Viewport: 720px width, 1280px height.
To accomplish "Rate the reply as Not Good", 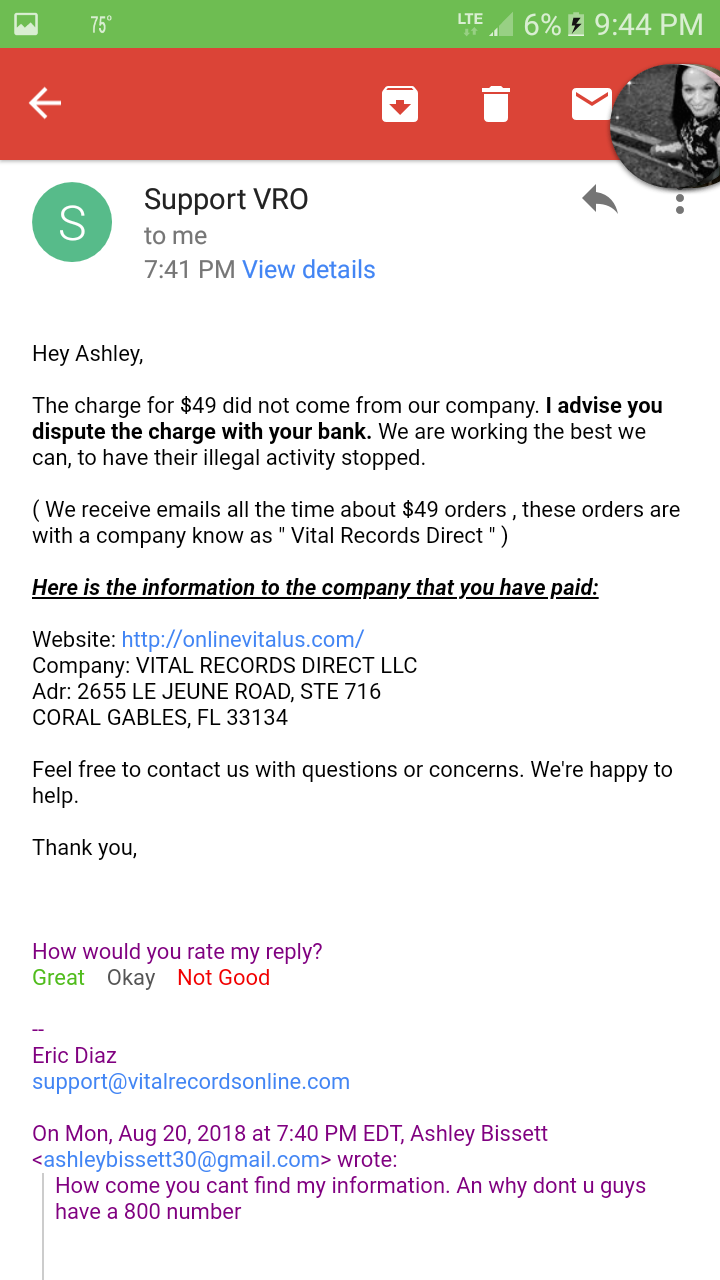I will 224,978.
